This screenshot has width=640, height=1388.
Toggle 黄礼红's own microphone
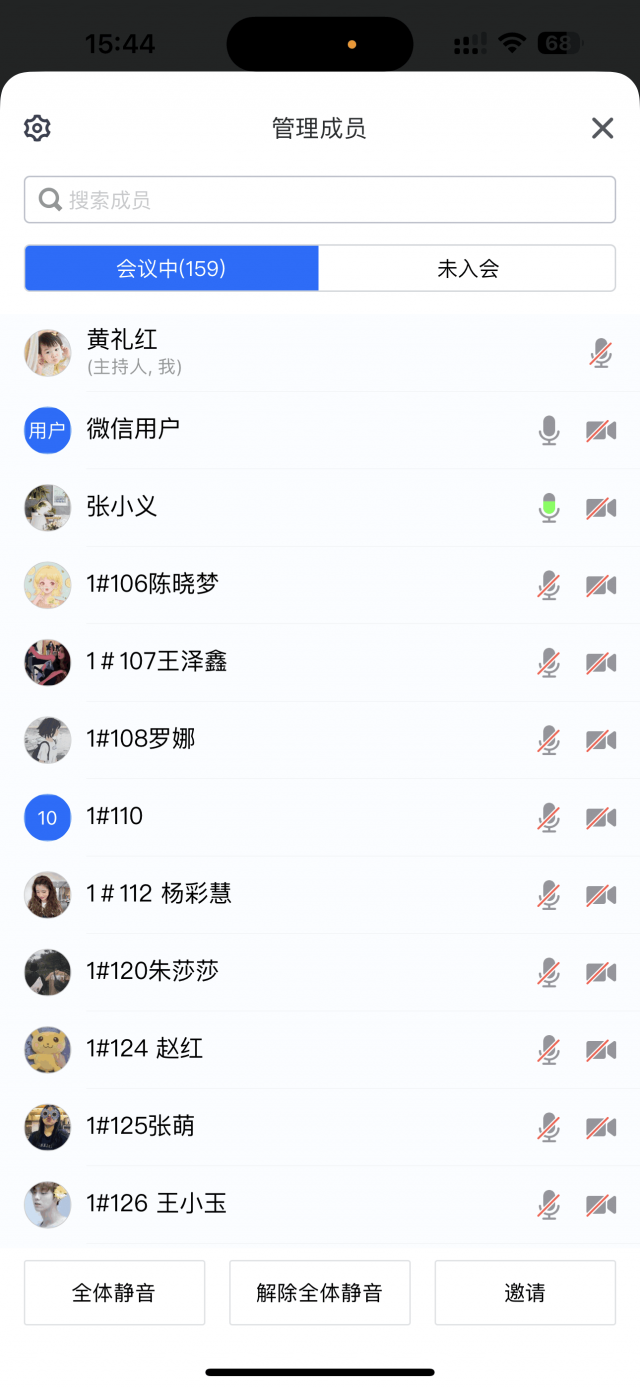pyautogui.click(x=600, y=353)
